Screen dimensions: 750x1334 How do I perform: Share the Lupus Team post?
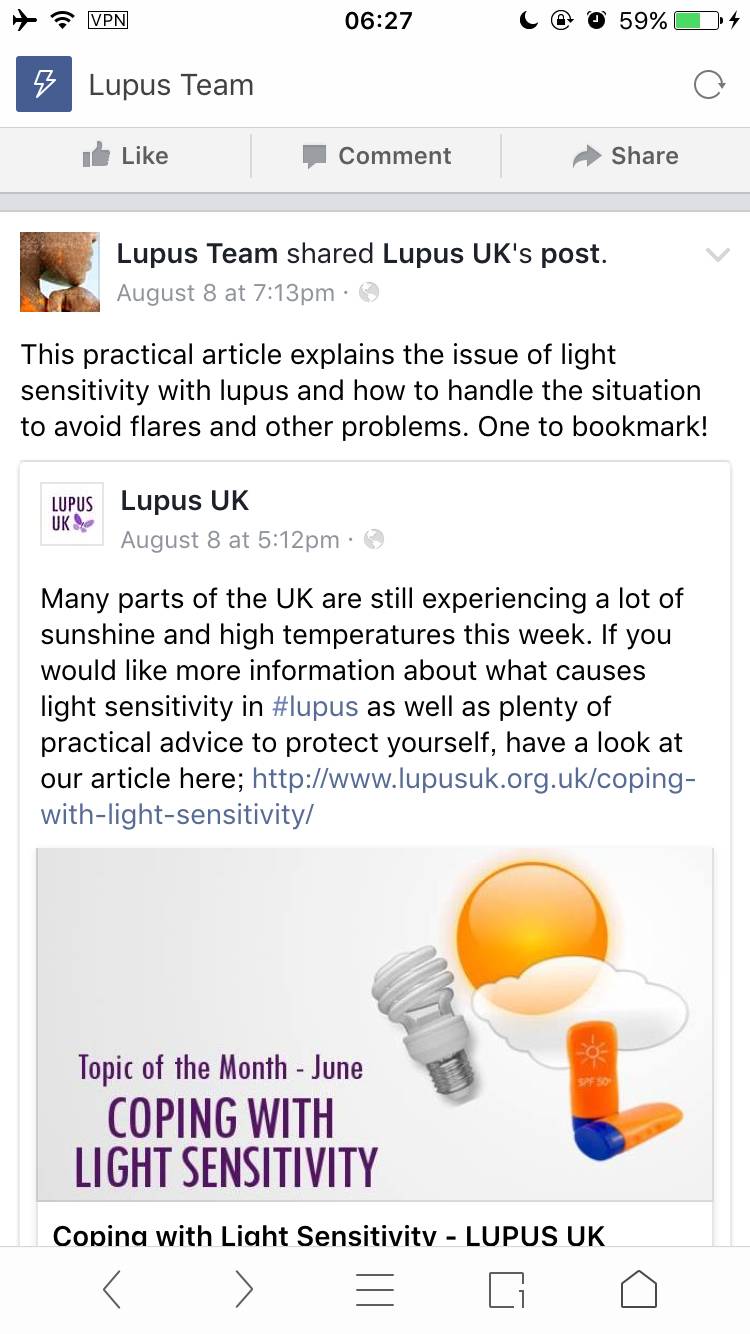625,156
